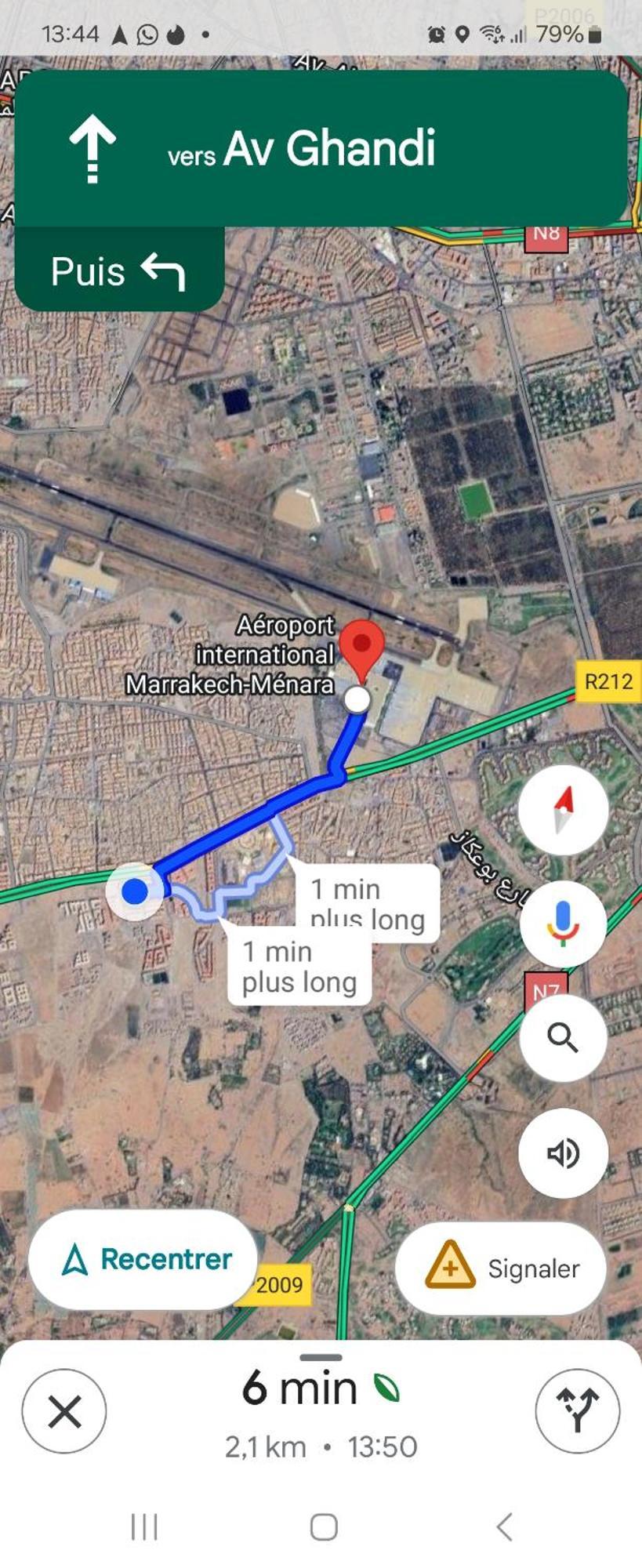The image size is (642, 1568).
Task: Reorient map using the compass
Action: 563,809
